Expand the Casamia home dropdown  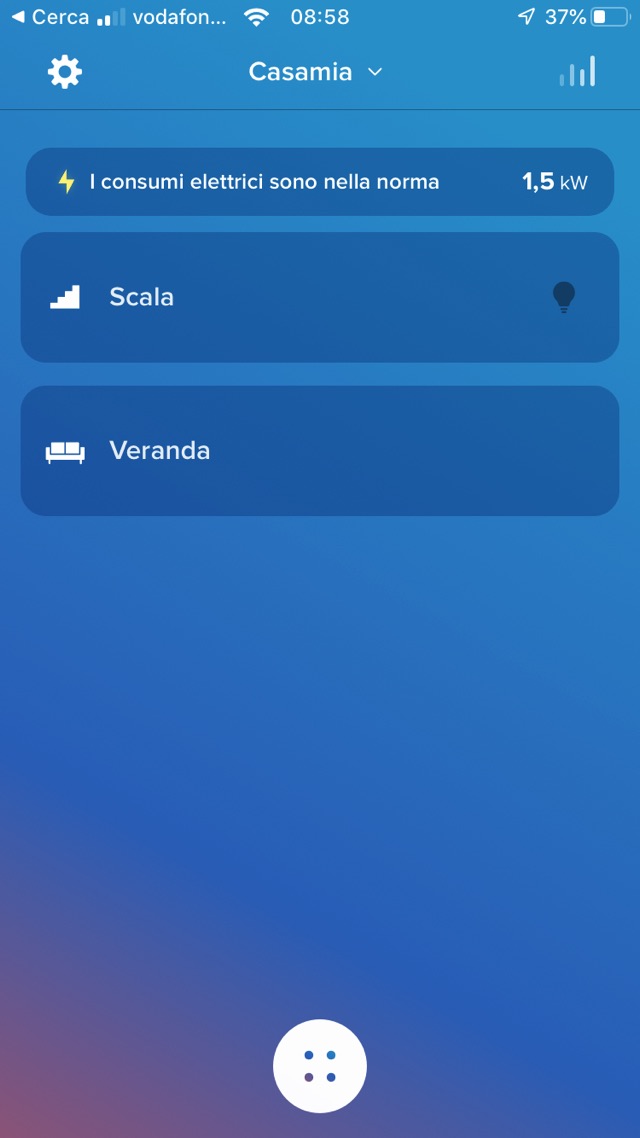(x=315, y=72)
